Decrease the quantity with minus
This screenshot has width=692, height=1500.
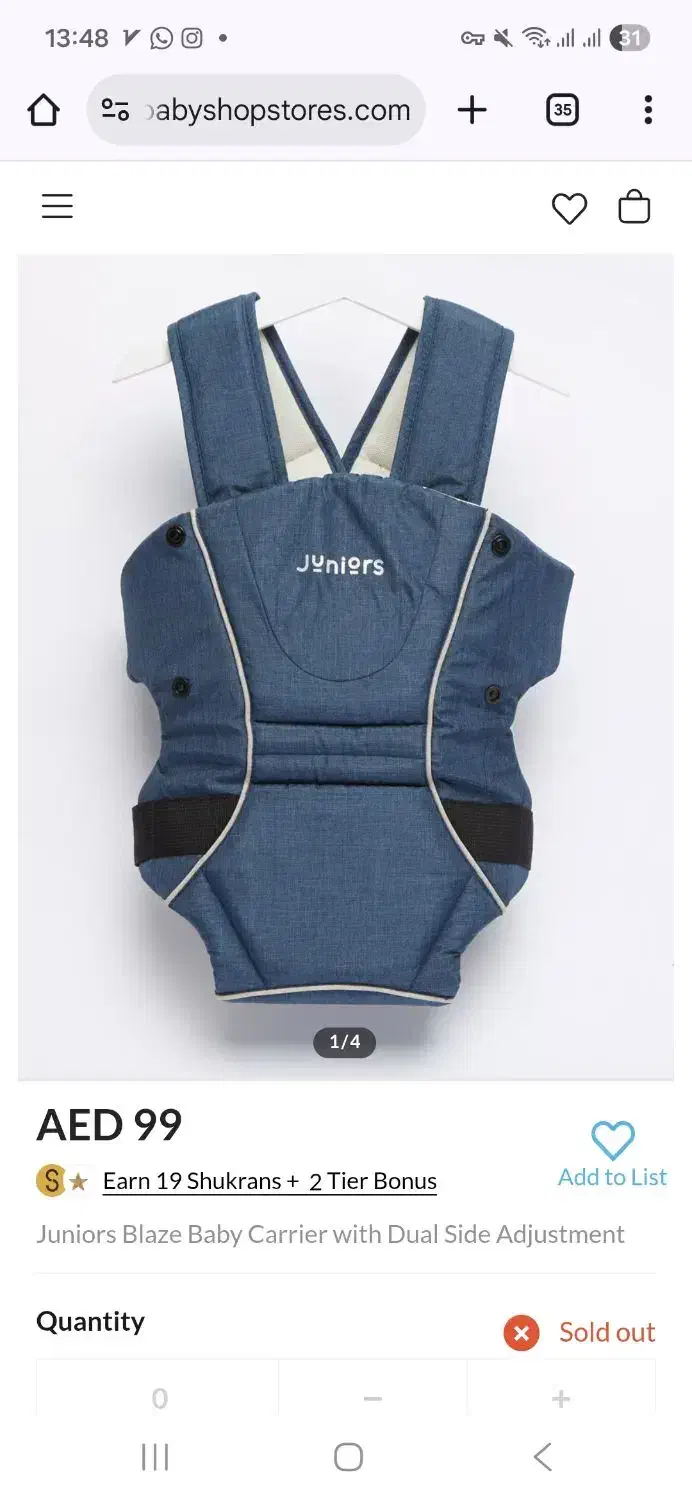(373, 1399)
